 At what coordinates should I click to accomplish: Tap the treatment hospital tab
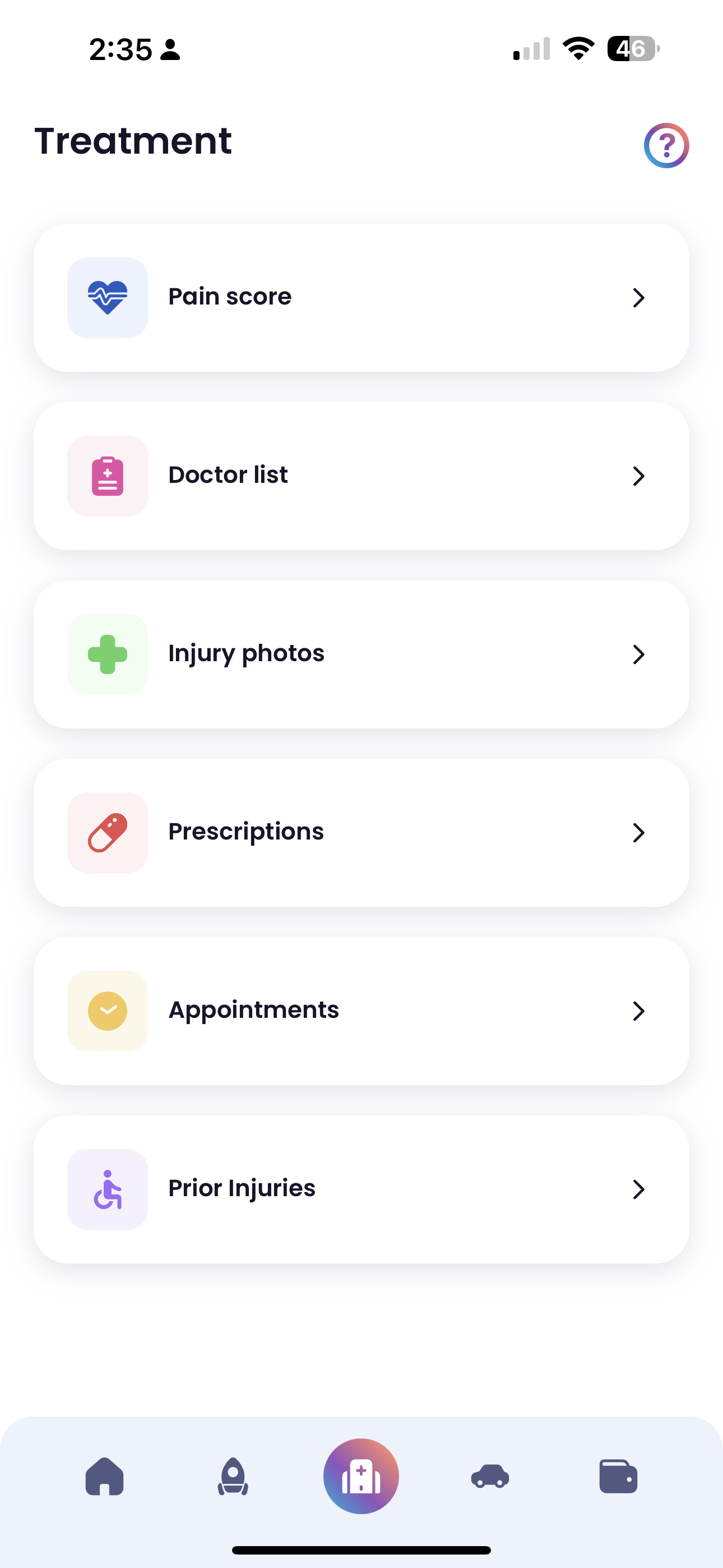[x=361, y=1476]
